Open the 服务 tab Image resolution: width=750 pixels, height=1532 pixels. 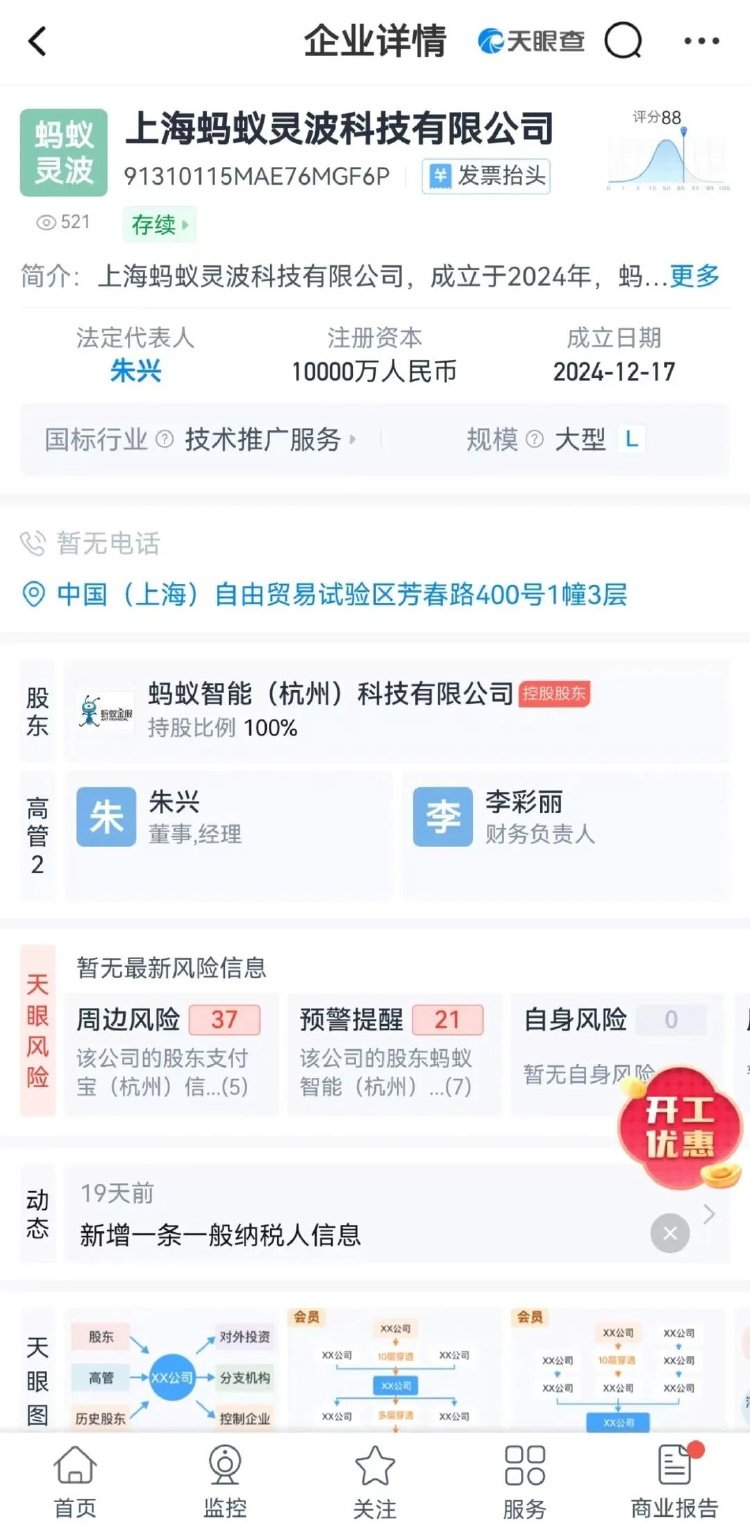(x=525, y=1481)
